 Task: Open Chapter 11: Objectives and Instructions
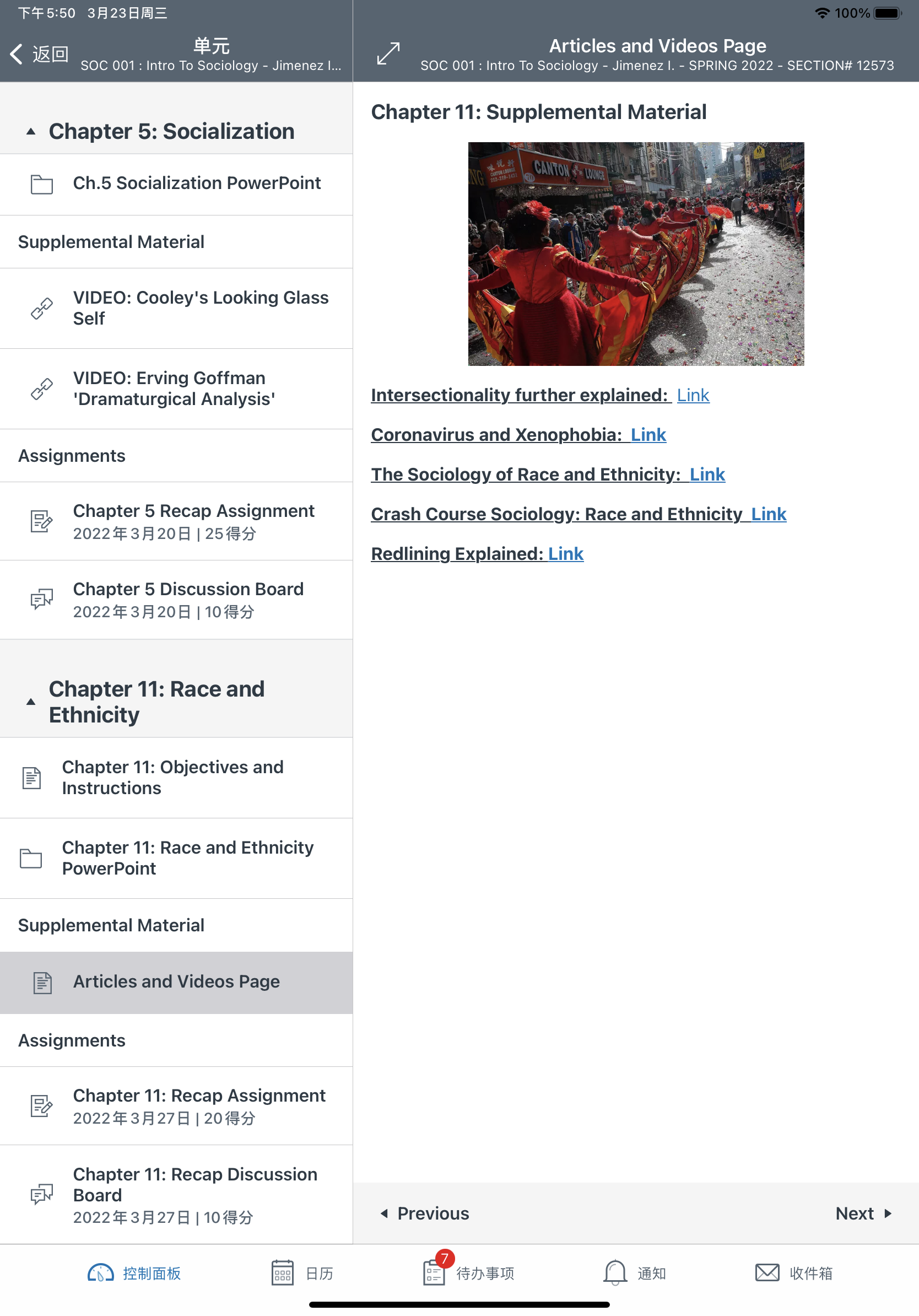click(x=176, y=778)
